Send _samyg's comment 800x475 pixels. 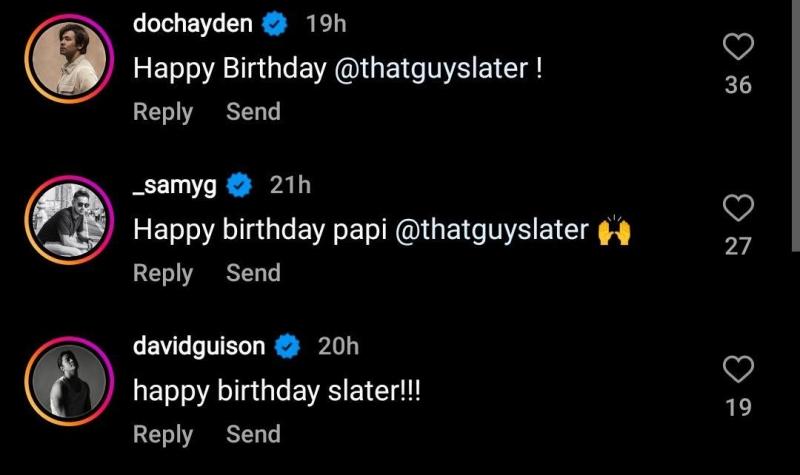(253, 273)
